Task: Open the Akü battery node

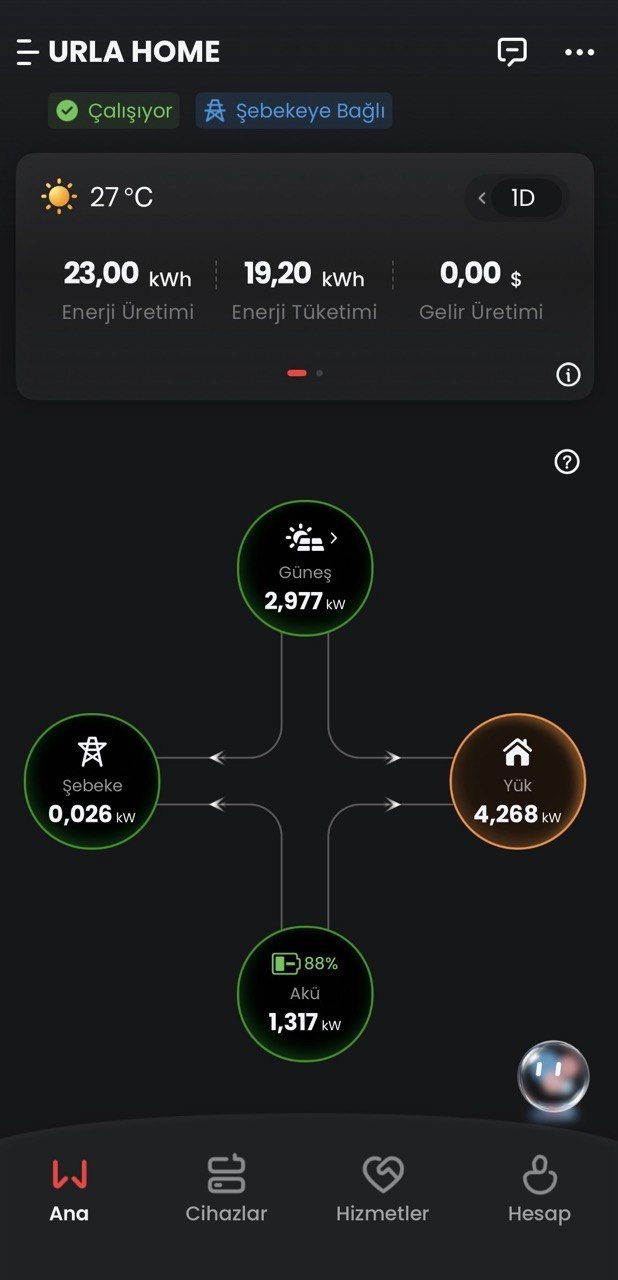Action: click(305, 994)
